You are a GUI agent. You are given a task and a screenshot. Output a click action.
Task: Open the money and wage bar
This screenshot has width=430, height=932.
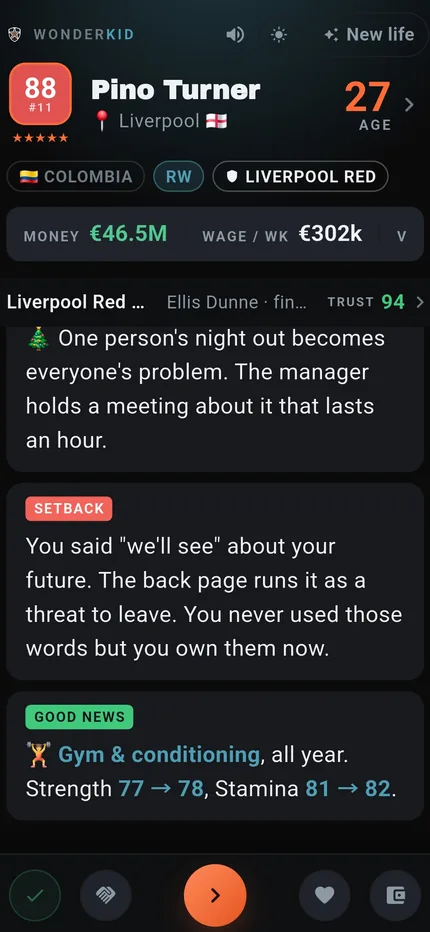click(x=215, y=234)
